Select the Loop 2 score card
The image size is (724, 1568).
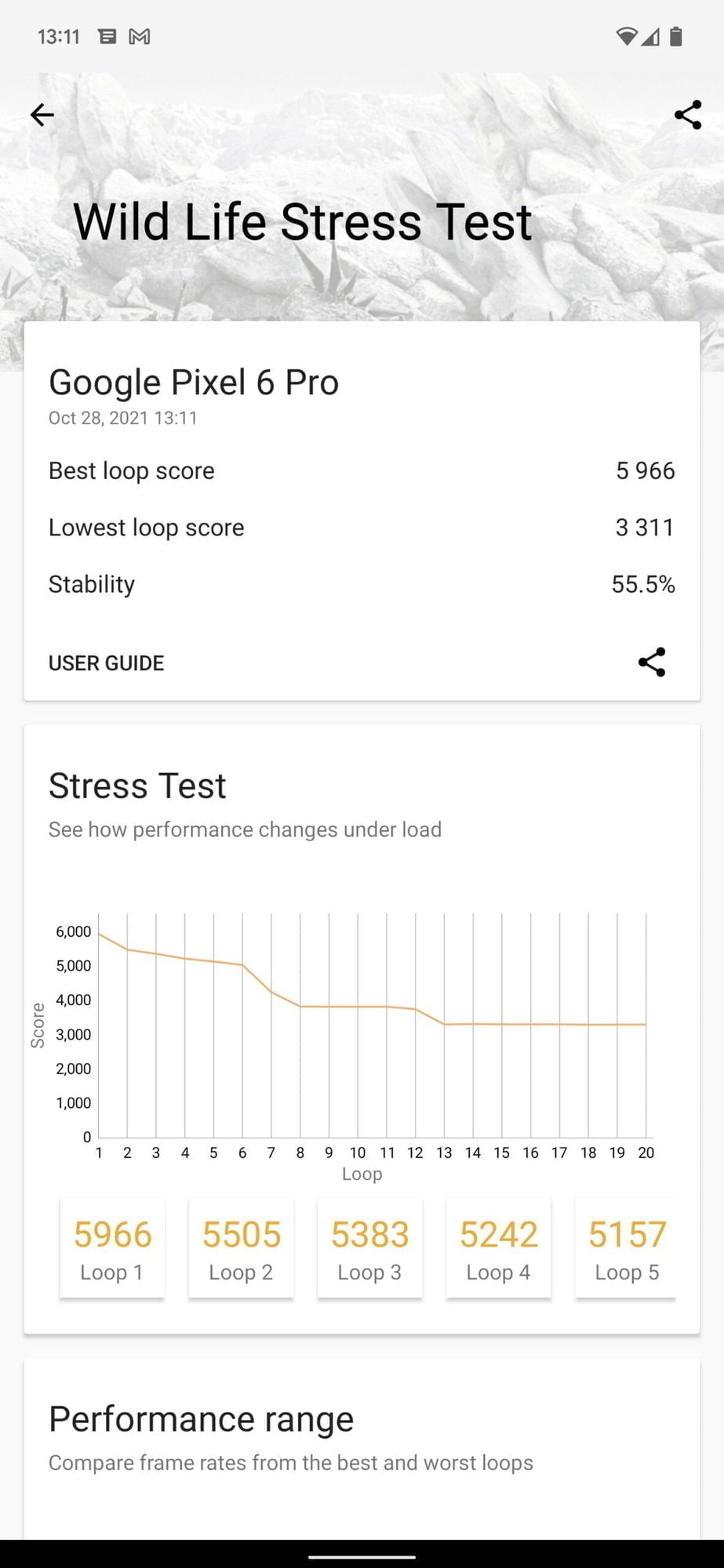point(241,1248)
